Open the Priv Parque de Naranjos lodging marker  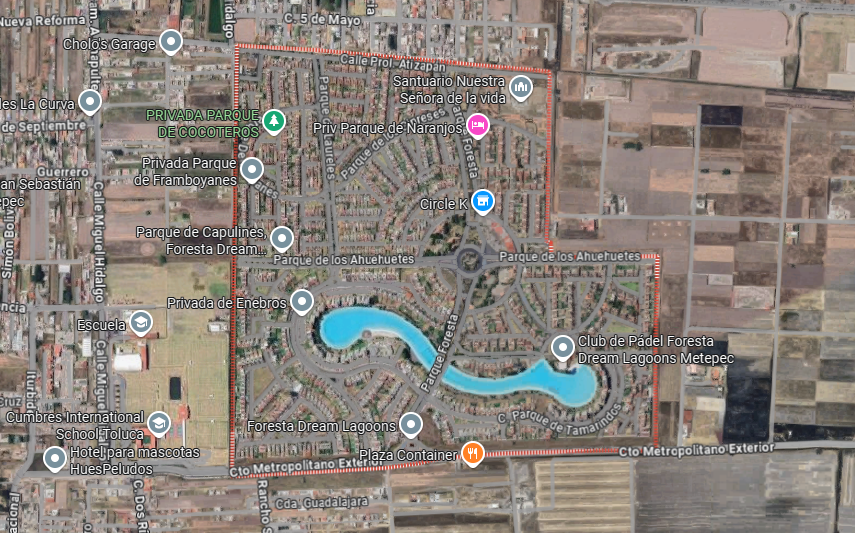(478, 125)
